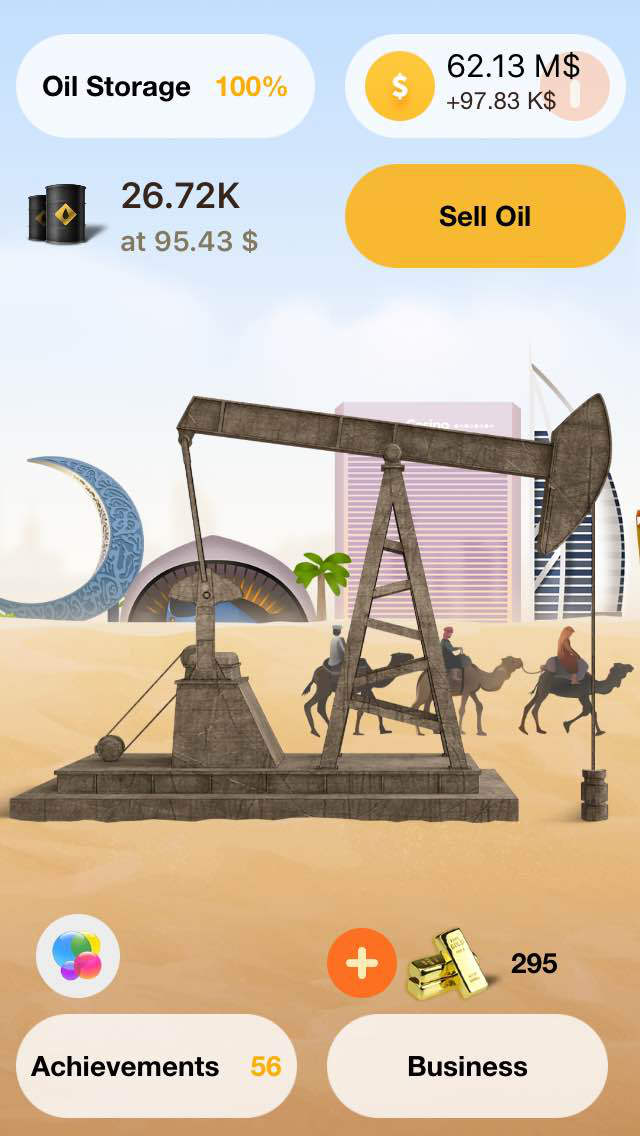Open Game Center bubbles icon

pyautogui.click(x=78, y=957)
